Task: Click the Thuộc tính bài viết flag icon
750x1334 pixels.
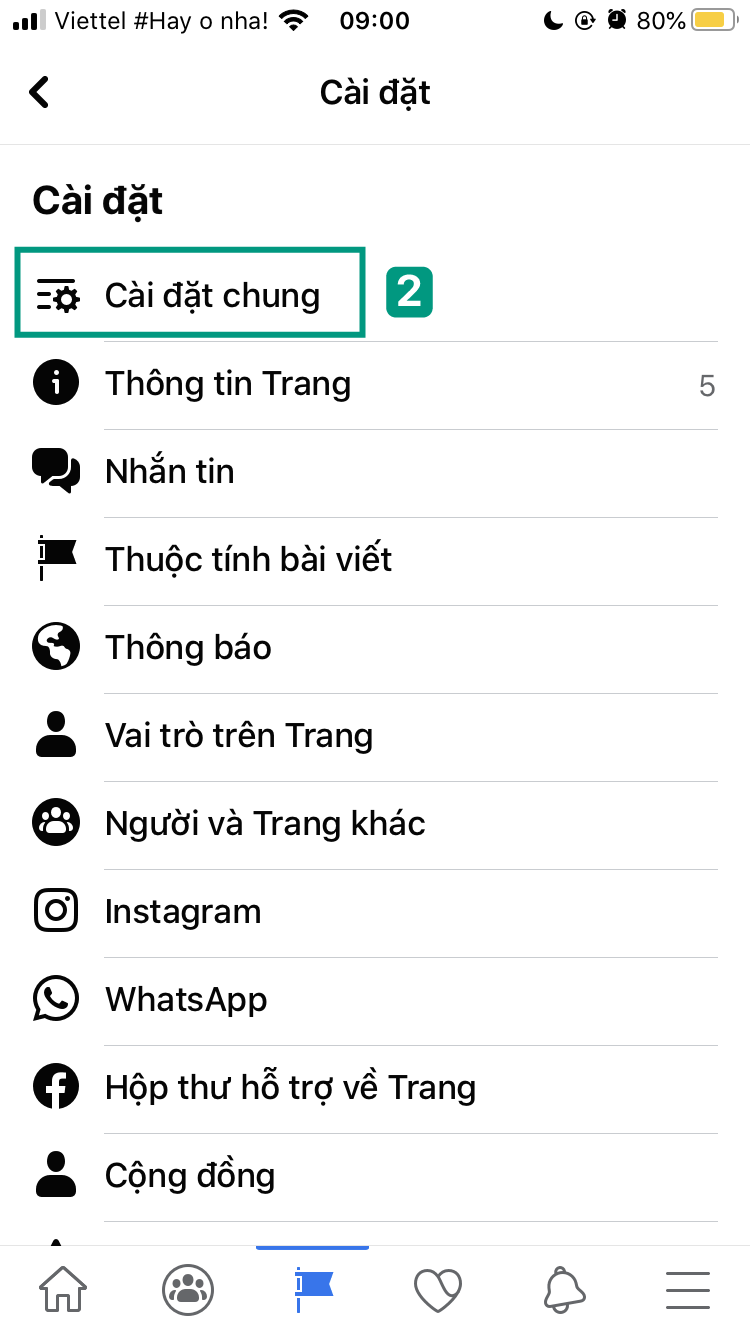Action: point(55,558)
